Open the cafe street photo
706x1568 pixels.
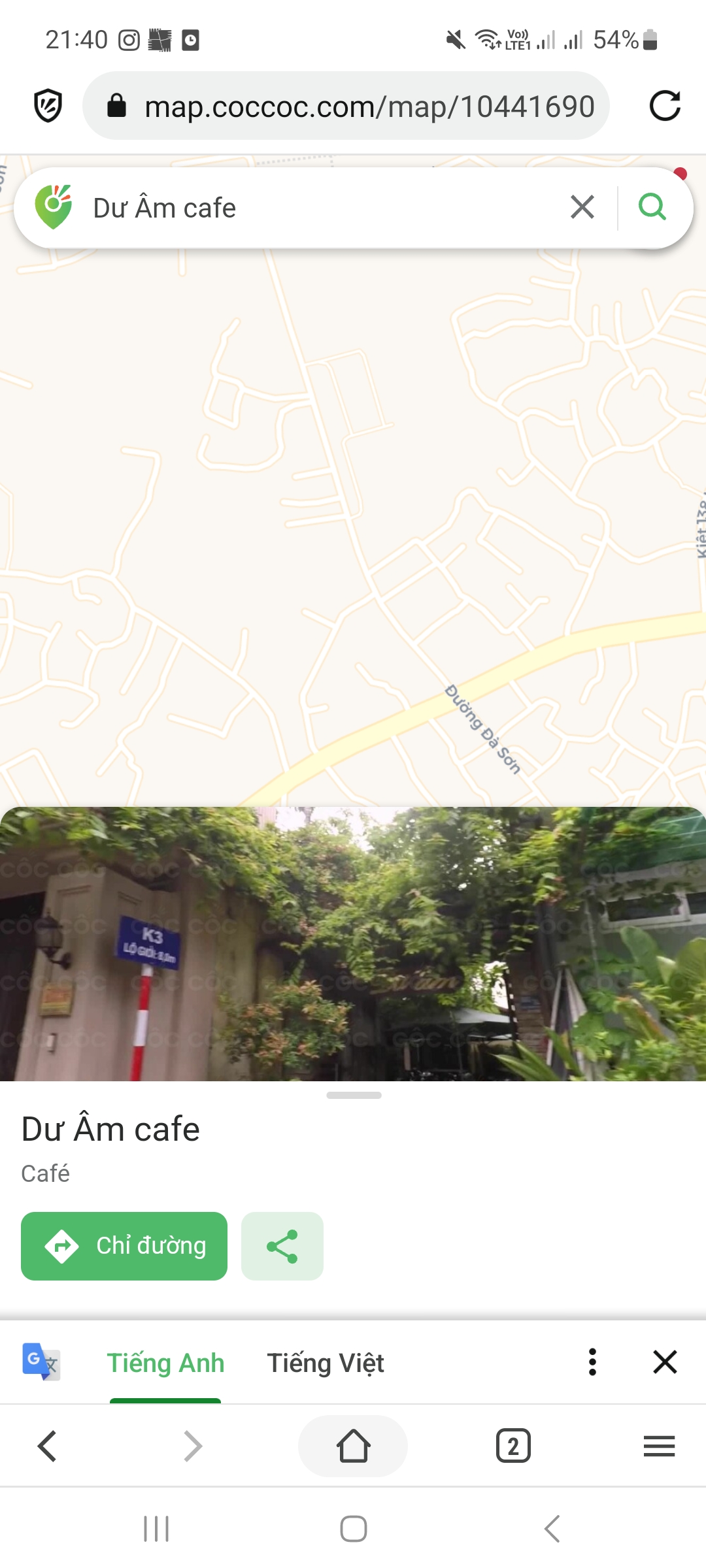[353, 944]
